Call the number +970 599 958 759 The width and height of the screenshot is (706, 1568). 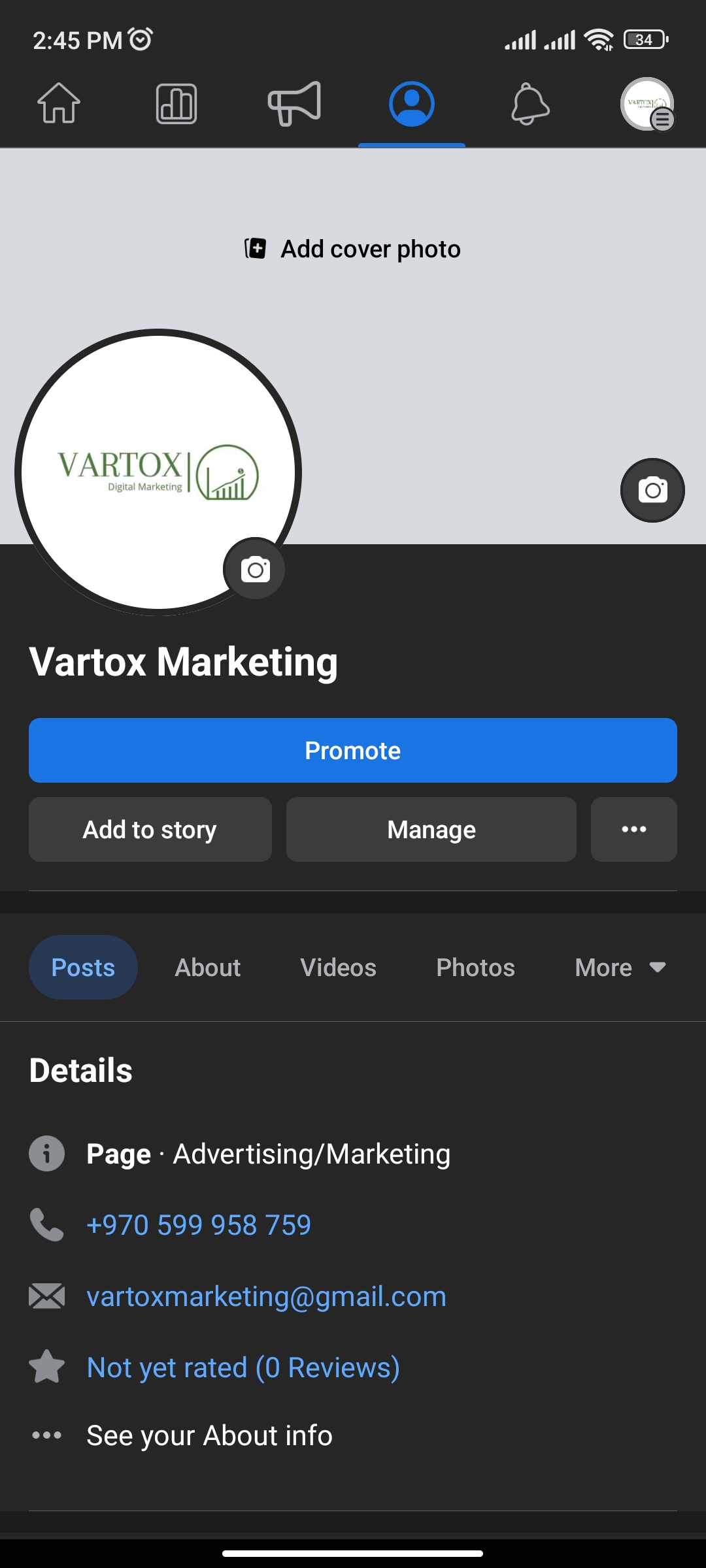[199, 1225]
